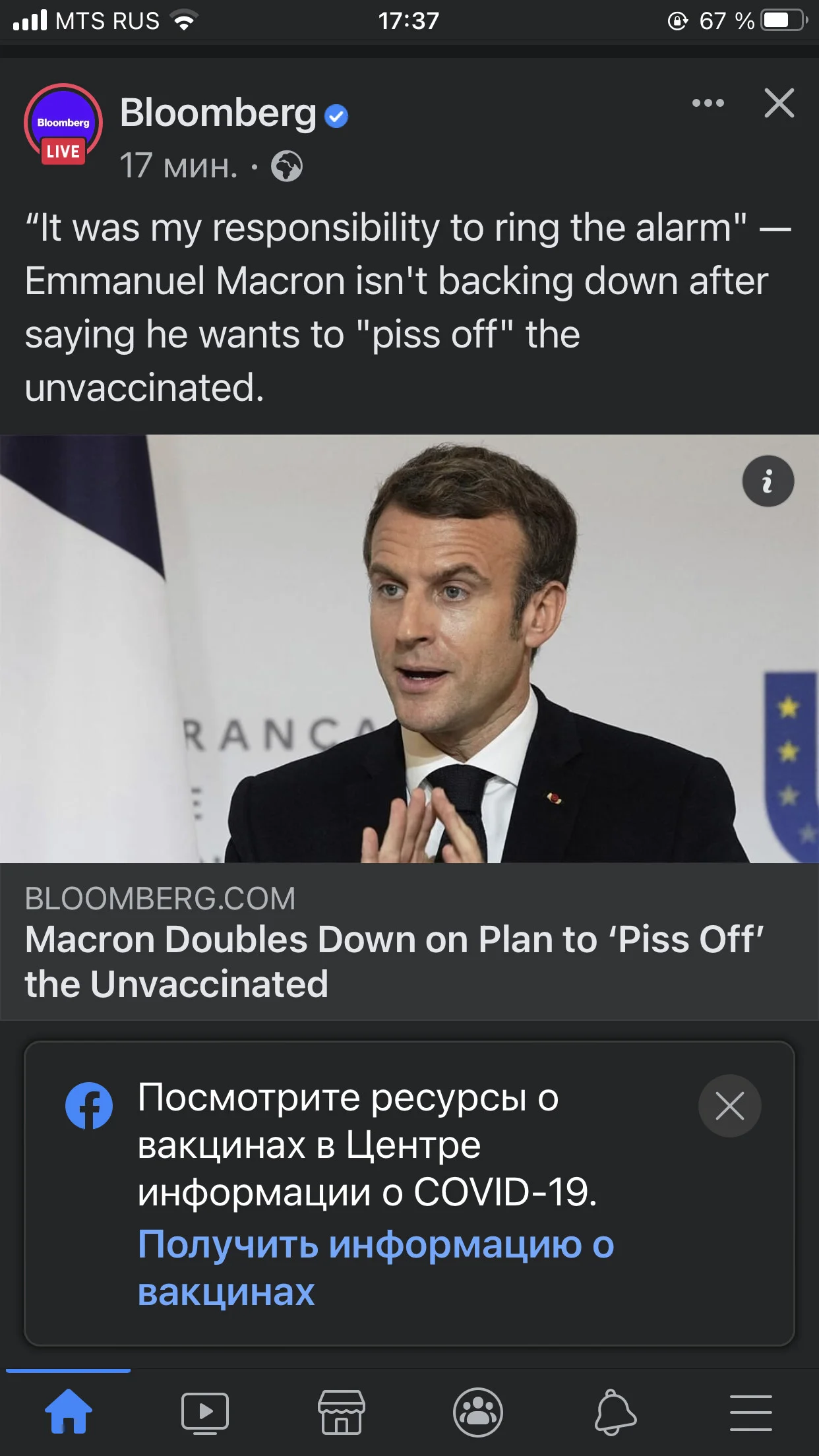Open the three-dot post options menu
819x1456 pixels.
(x=708, y=103)
